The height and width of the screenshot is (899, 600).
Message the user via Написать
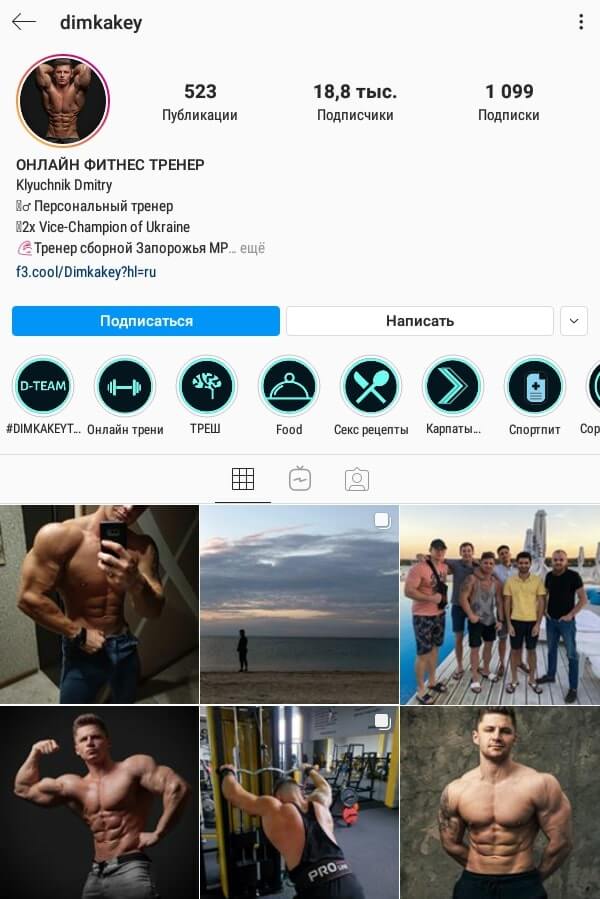(420, 321)
